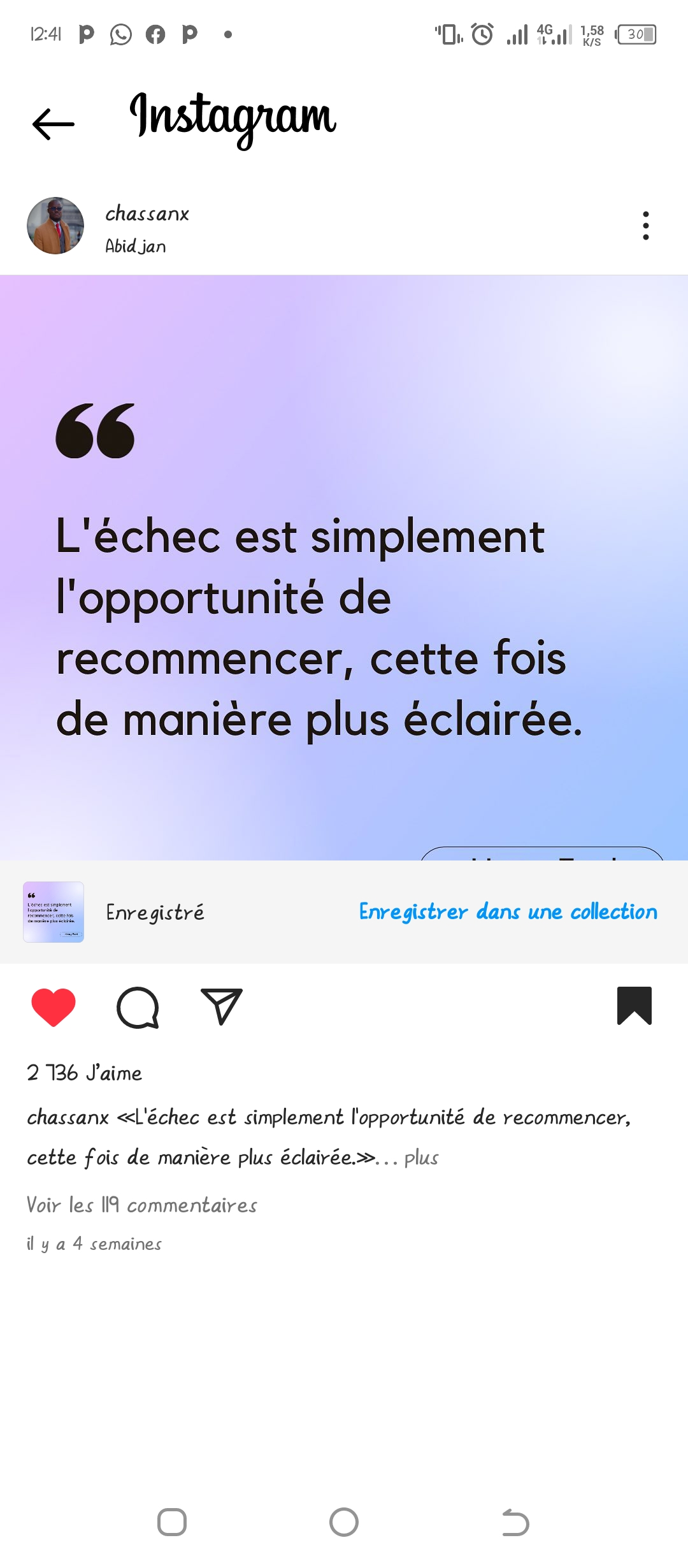View who liked via "2 736 J'aime"

(84, 1073)
